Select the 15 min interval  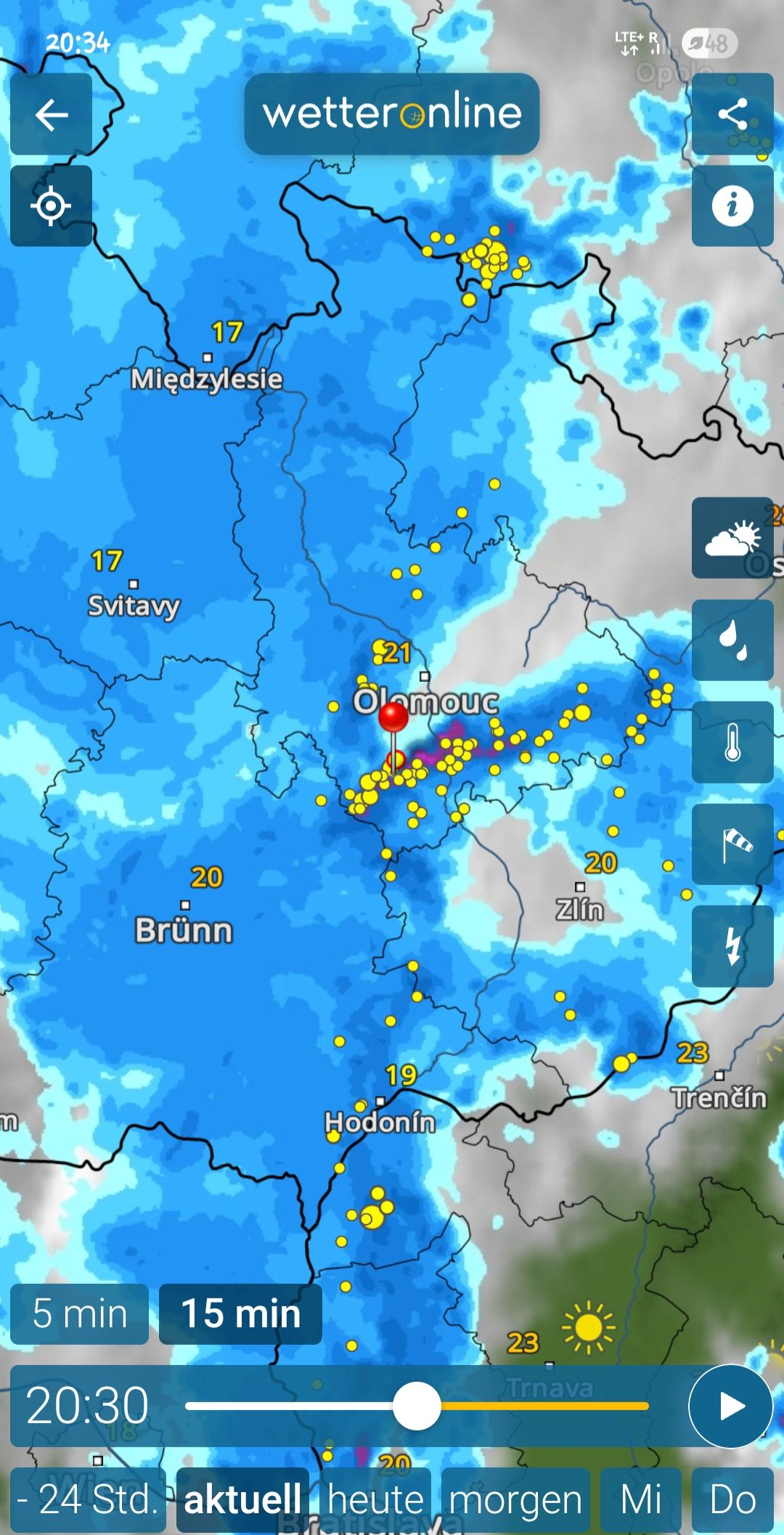tap(240, 1314)
